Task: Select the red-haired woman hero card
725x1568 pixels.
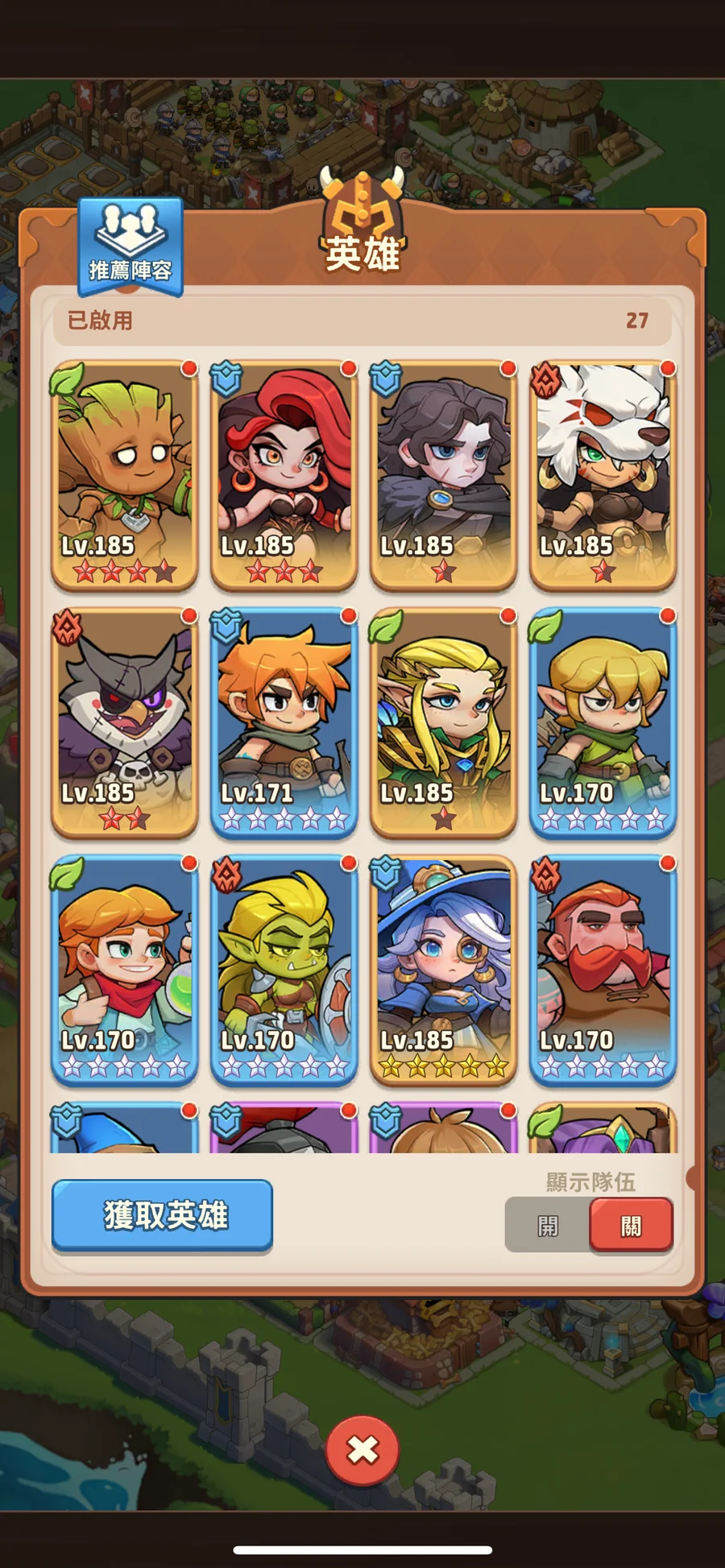Action: click(284, 475)
